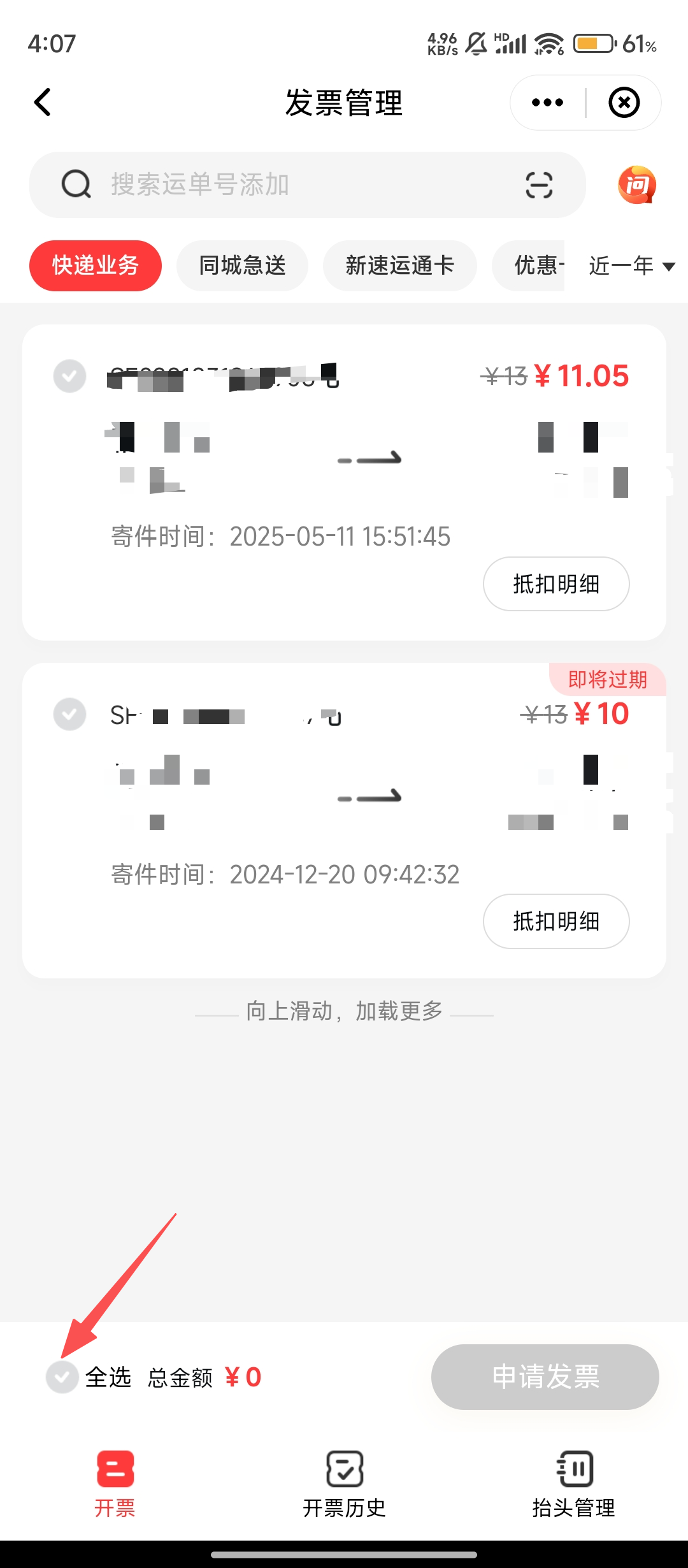The width and height of the screenshot is (688, 1568).
Task: Switch to the 同城急送 chip
Action: (x=242, y=266)
